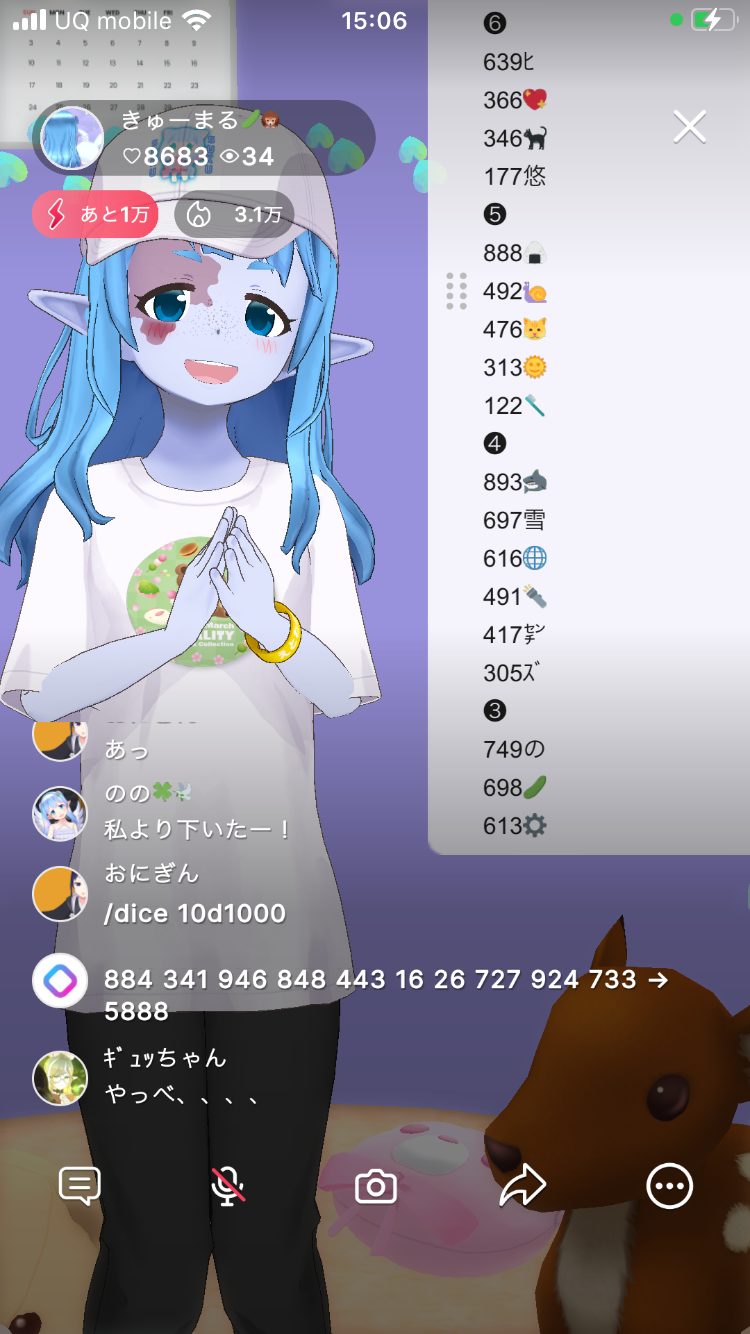
Task: Open streamer きゅーまる's profile
Action: point(72,138)
